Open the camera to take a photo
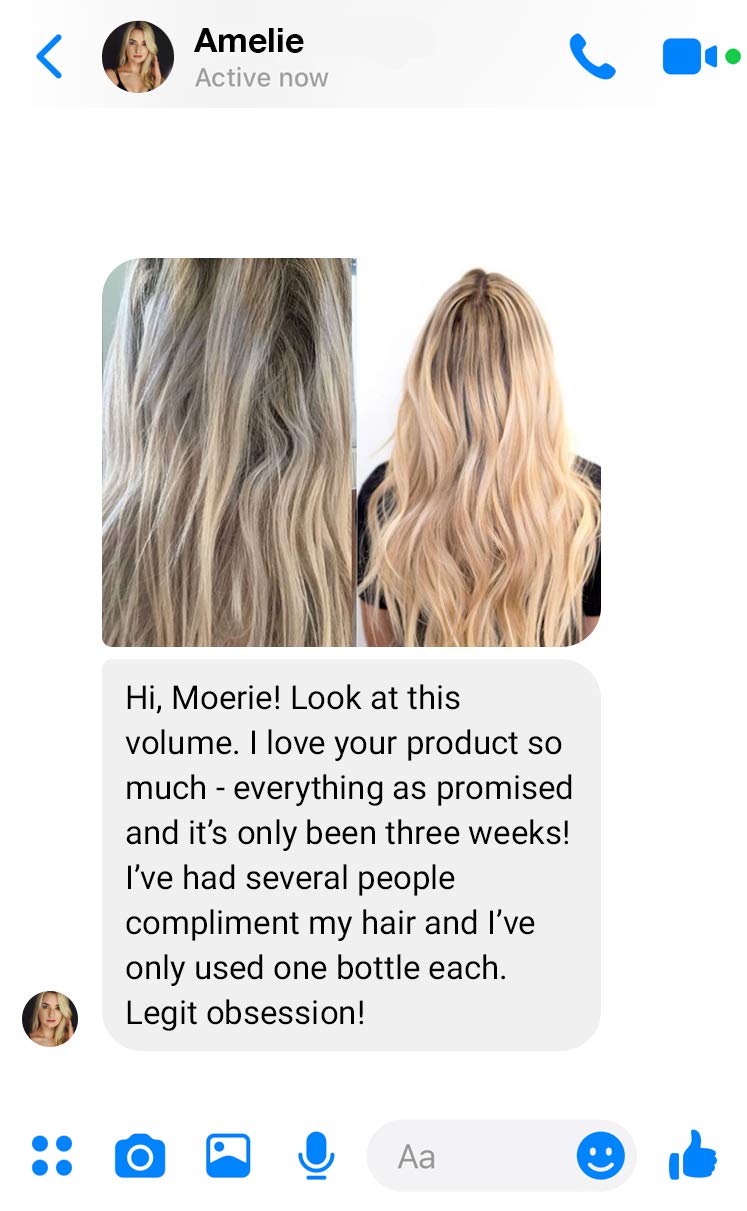 tap(140, 1157)
